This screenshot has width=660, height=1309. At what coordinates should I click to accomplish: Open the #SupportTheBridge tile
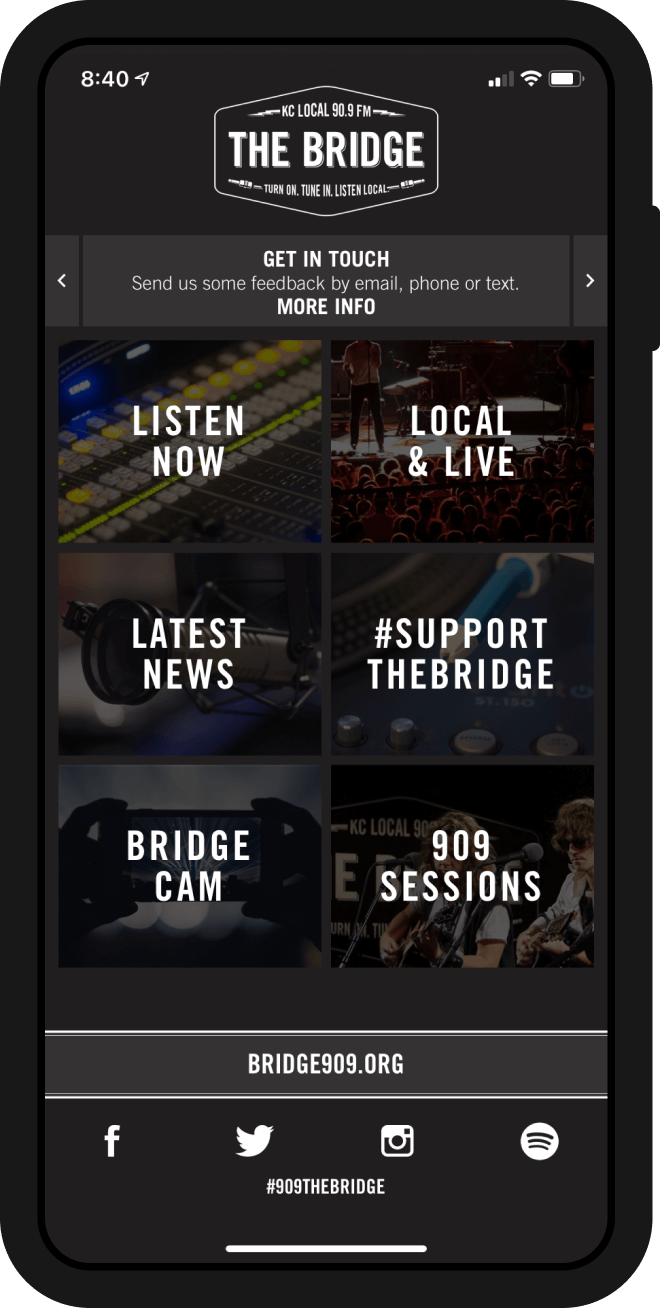point(462,654)
